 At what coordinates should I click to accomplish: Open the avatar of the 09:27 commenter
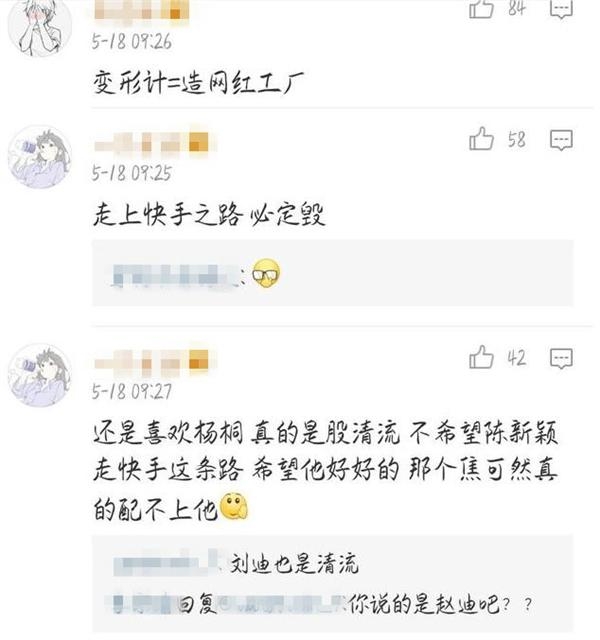tap(40, 375)
